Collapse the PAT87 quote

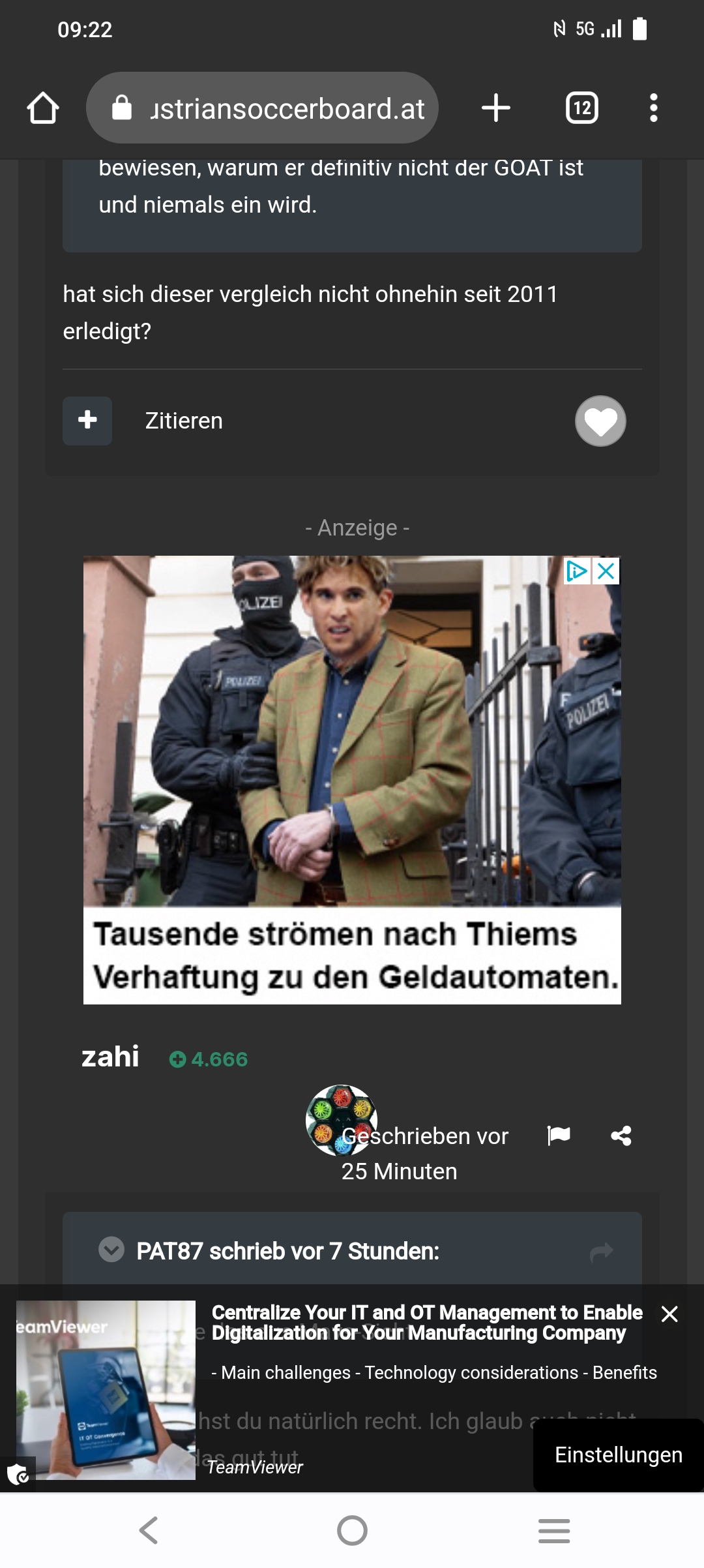click(x=111, y=1250)
